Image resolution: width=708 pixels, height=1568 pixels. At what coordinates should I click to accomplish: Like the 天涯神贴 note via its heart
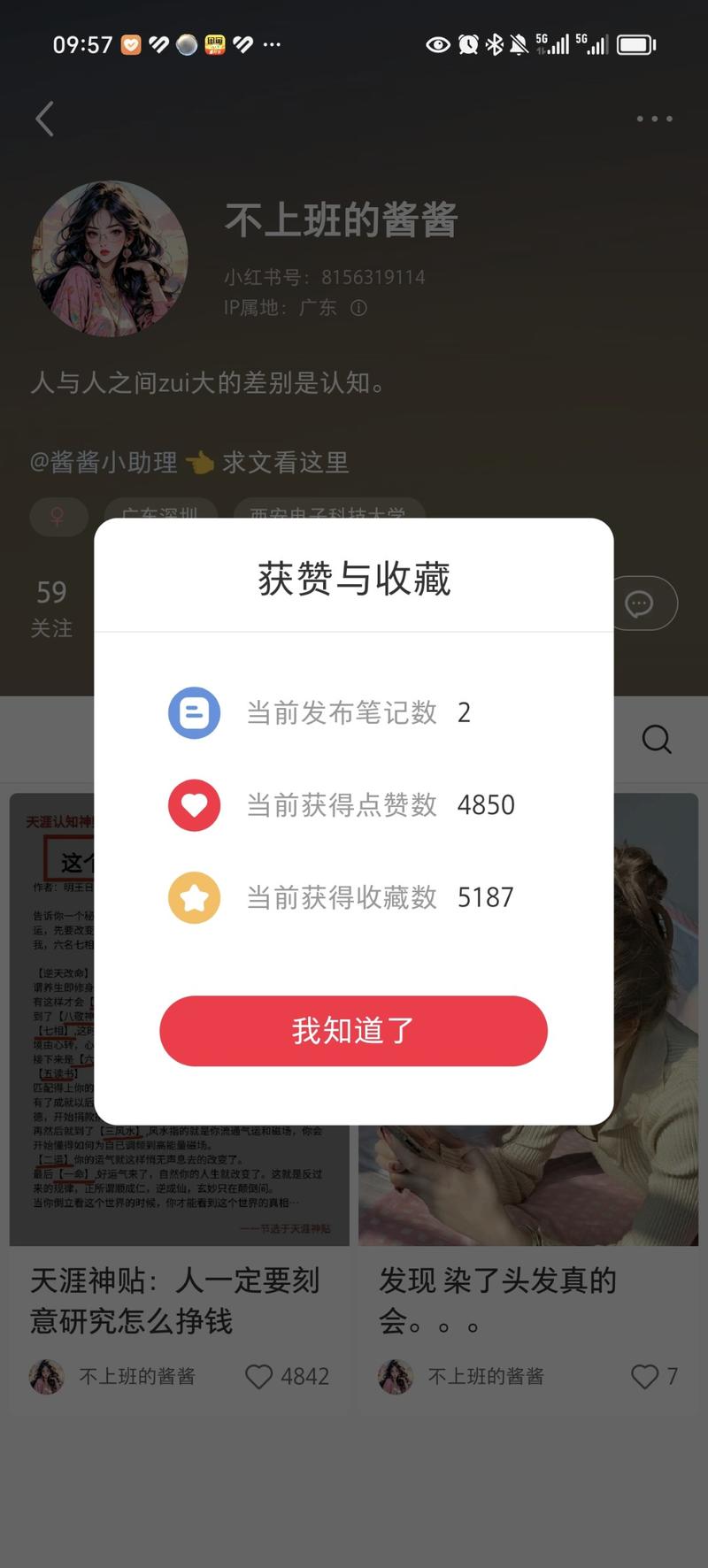click(259, 1377)
